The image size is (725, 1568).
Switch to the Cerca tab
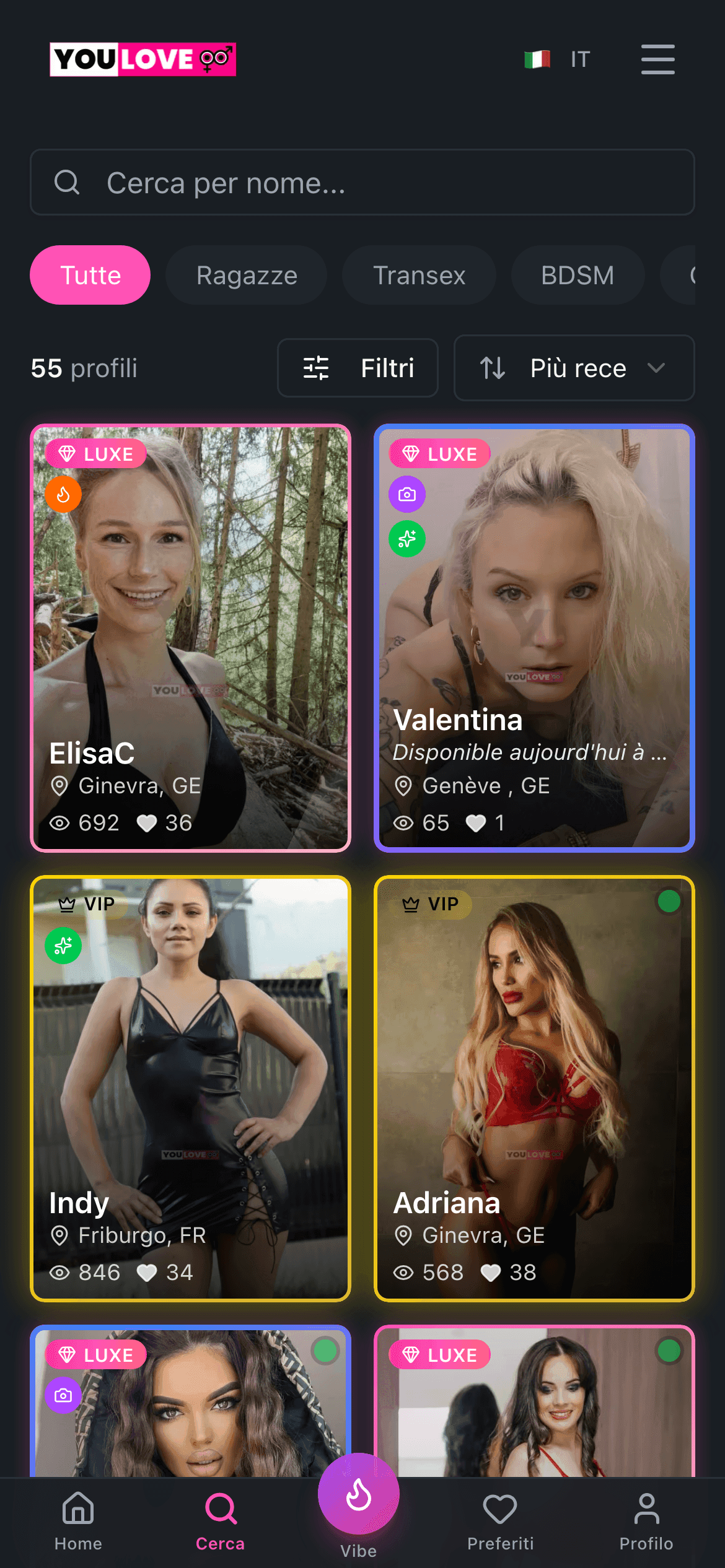click(x=221, y=1520)
